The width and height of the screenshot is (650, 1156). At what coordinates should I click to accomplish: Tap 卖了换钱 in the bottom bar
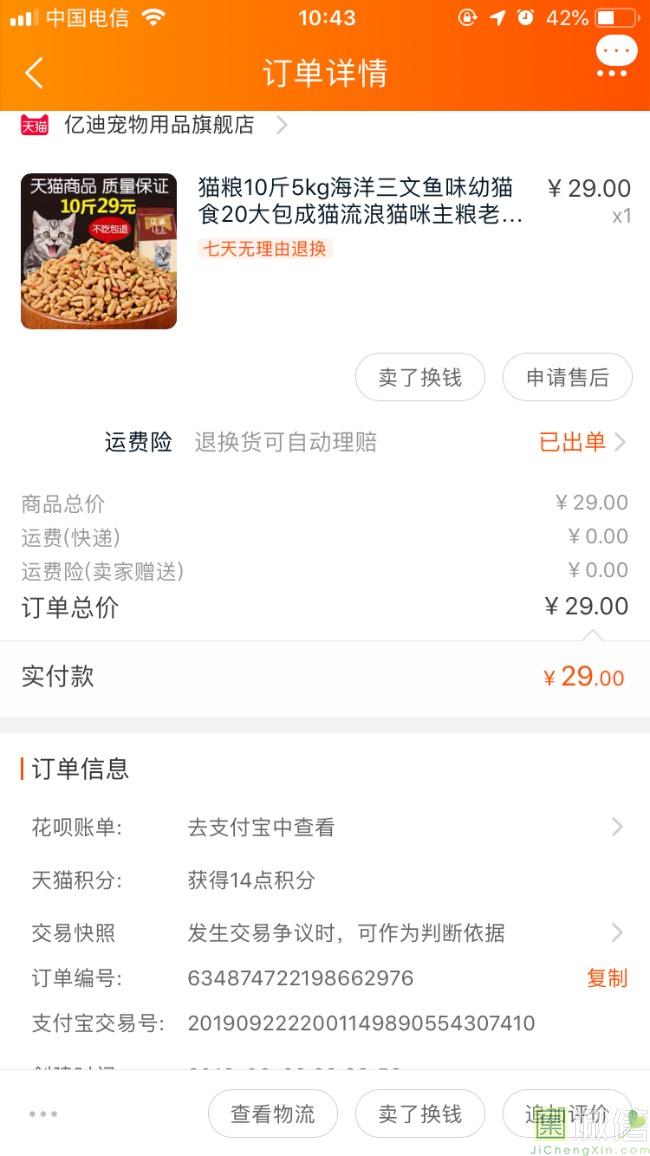(x=420, y=1114)
